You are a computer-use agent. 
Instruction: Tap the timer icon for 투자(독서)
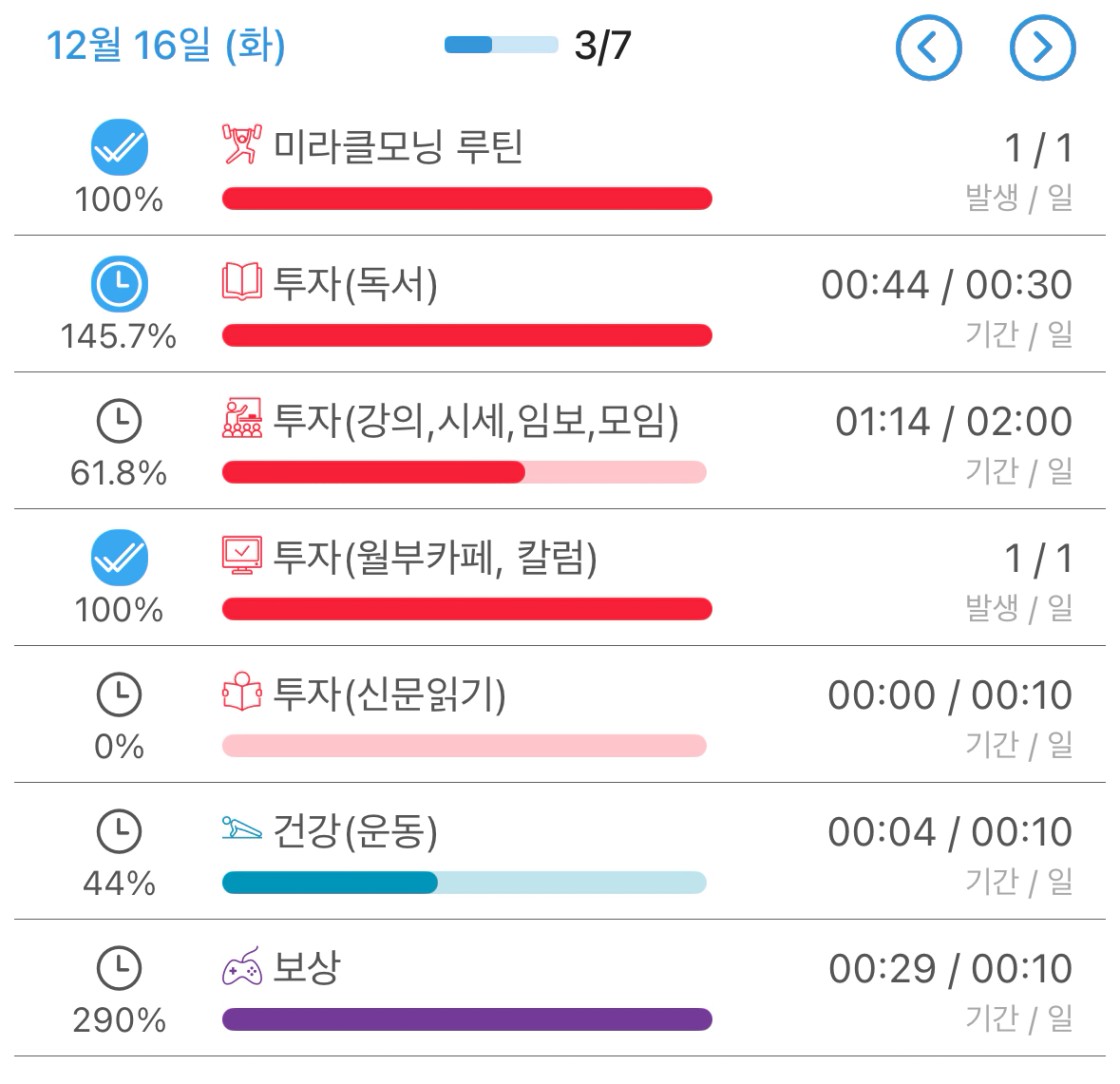click(120, 287)
